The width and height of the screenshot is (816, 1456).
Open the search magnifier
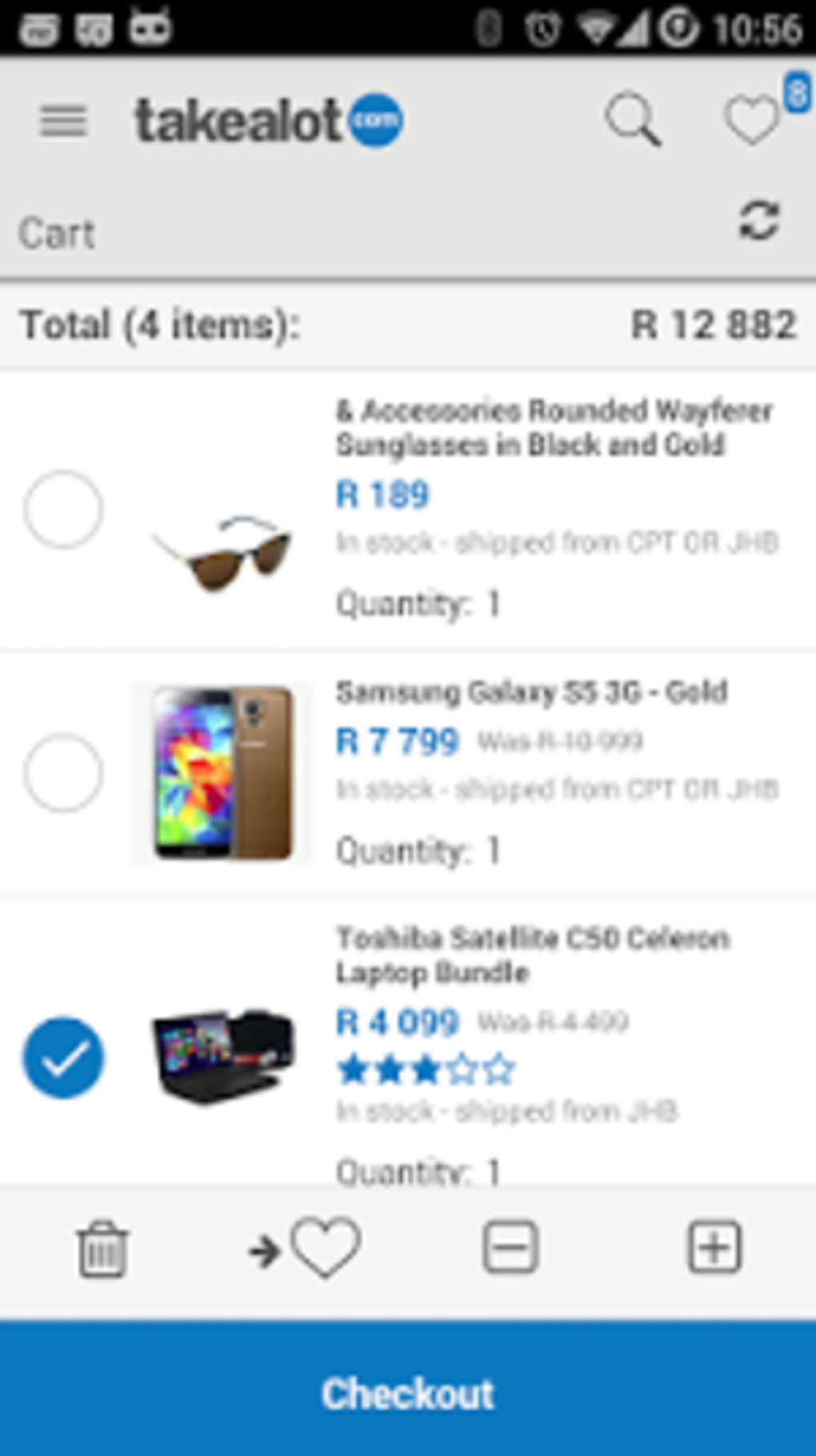(x=634, y=120)
